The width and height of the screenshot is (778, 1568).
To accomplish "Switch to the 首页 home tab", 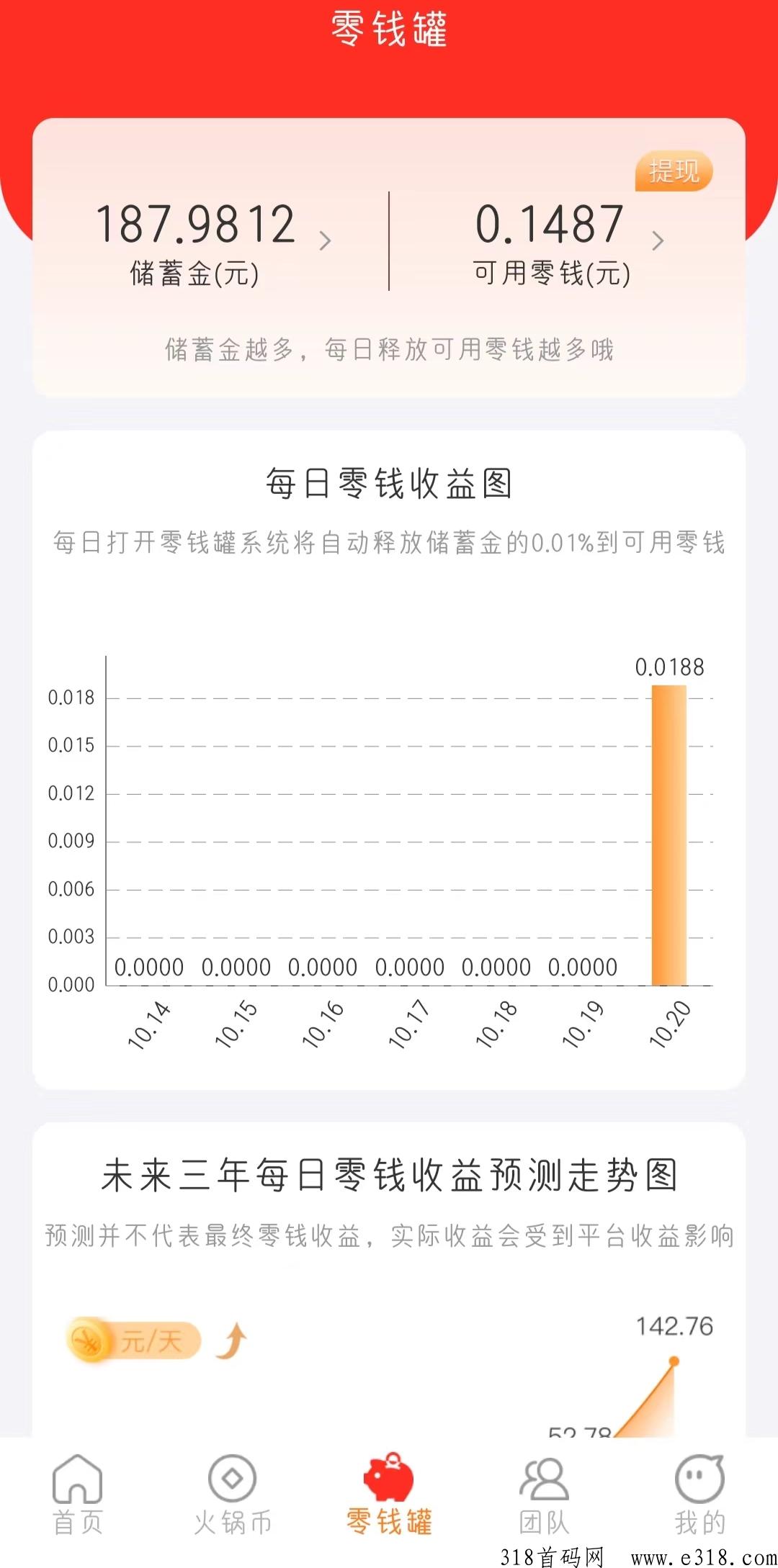I will click(x=78, y=1494).
